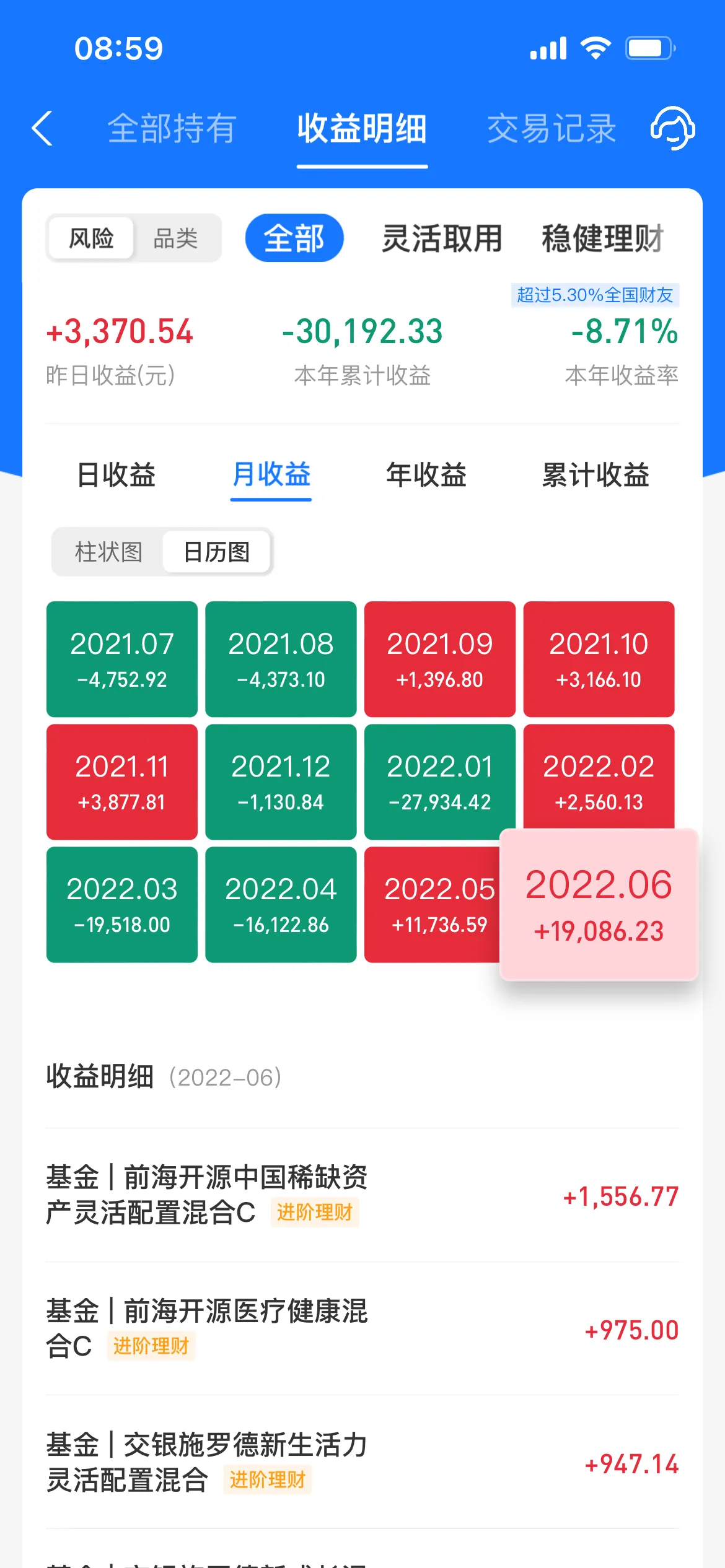Viewport: 725px width, 1568px height.
Task: Expand the 稳健理财 category
Action: pos(602,238)
